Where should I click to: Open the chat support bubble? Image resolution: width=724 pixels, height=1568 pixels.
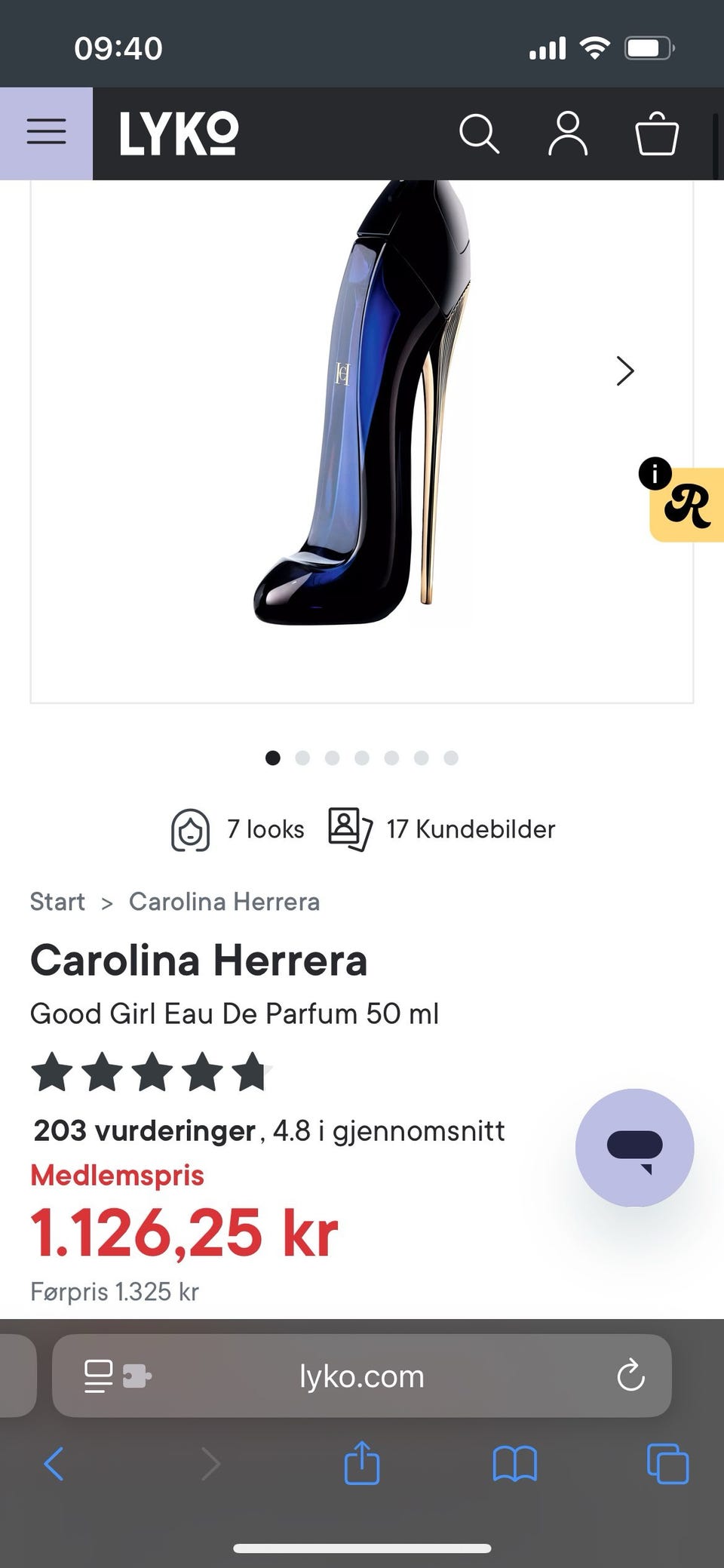636,1147
